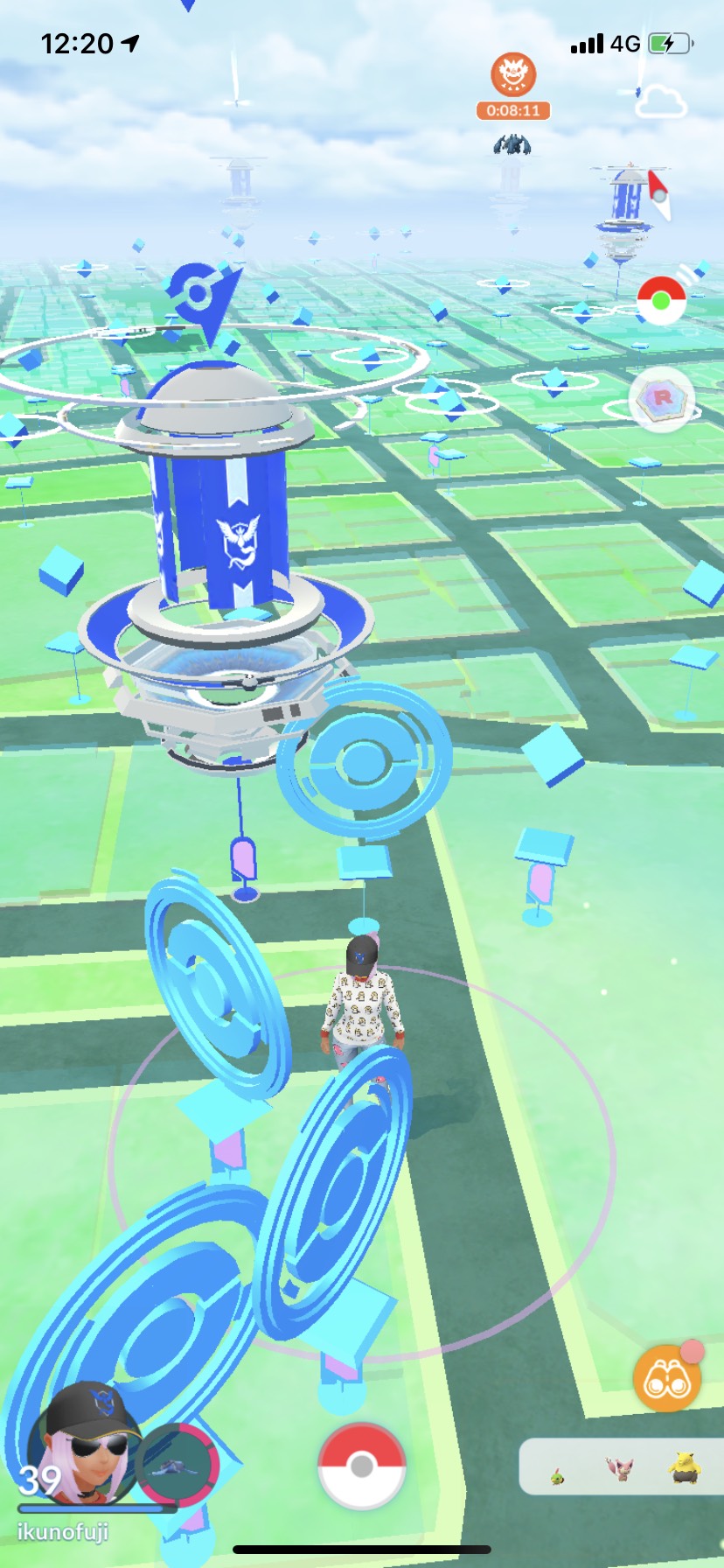Open the Pokémon GO Plus Poké Ball icon

[x=661, y=300]
